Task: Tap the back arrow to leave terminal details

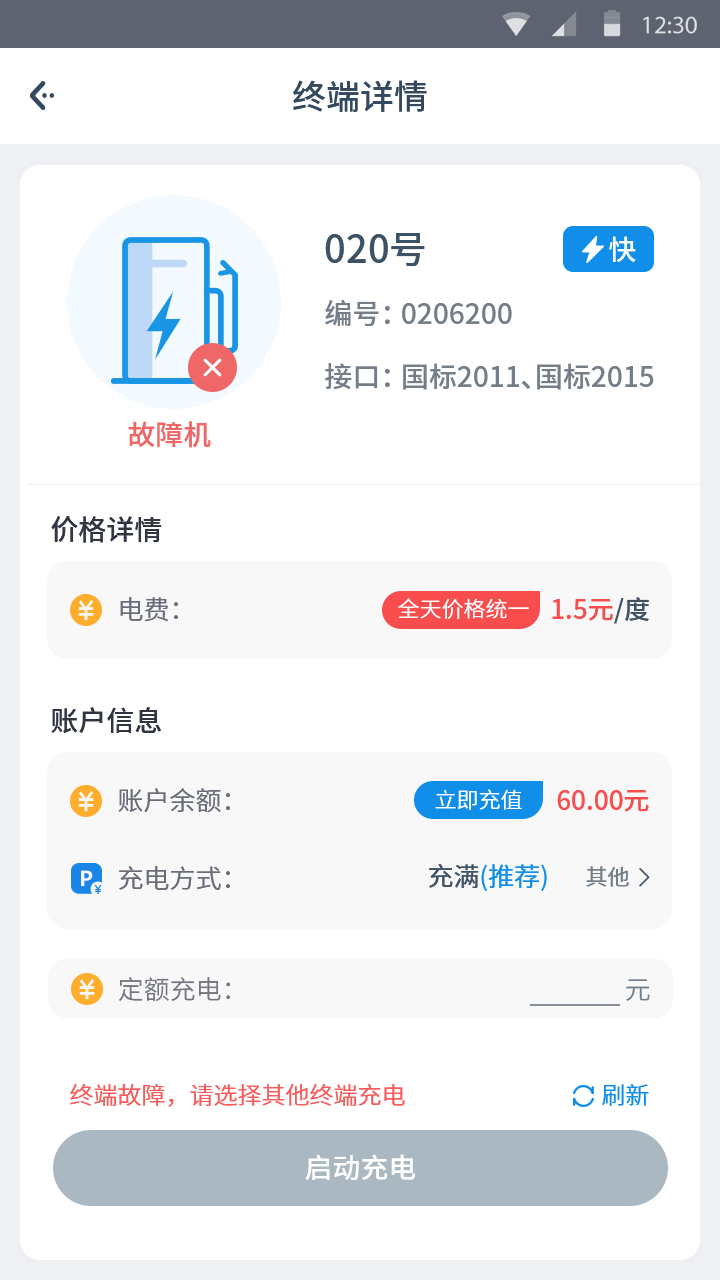Action: coord(40,95)
